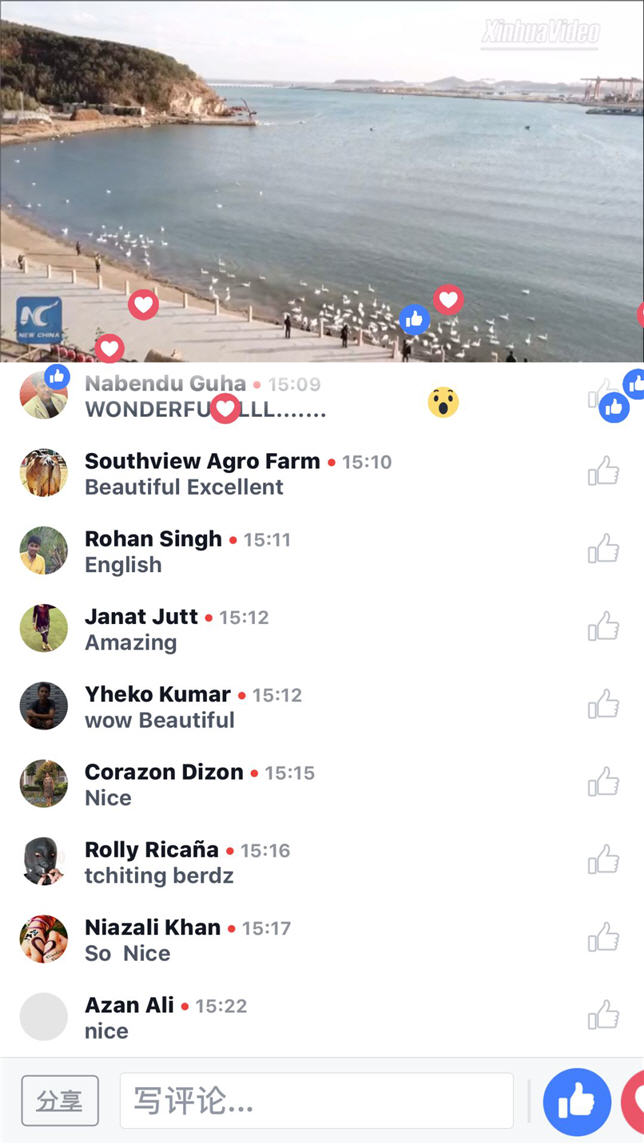This screenshot has width=644, height=1144.
Task: Like Corazon Dizon's comment
Action: 603,782
